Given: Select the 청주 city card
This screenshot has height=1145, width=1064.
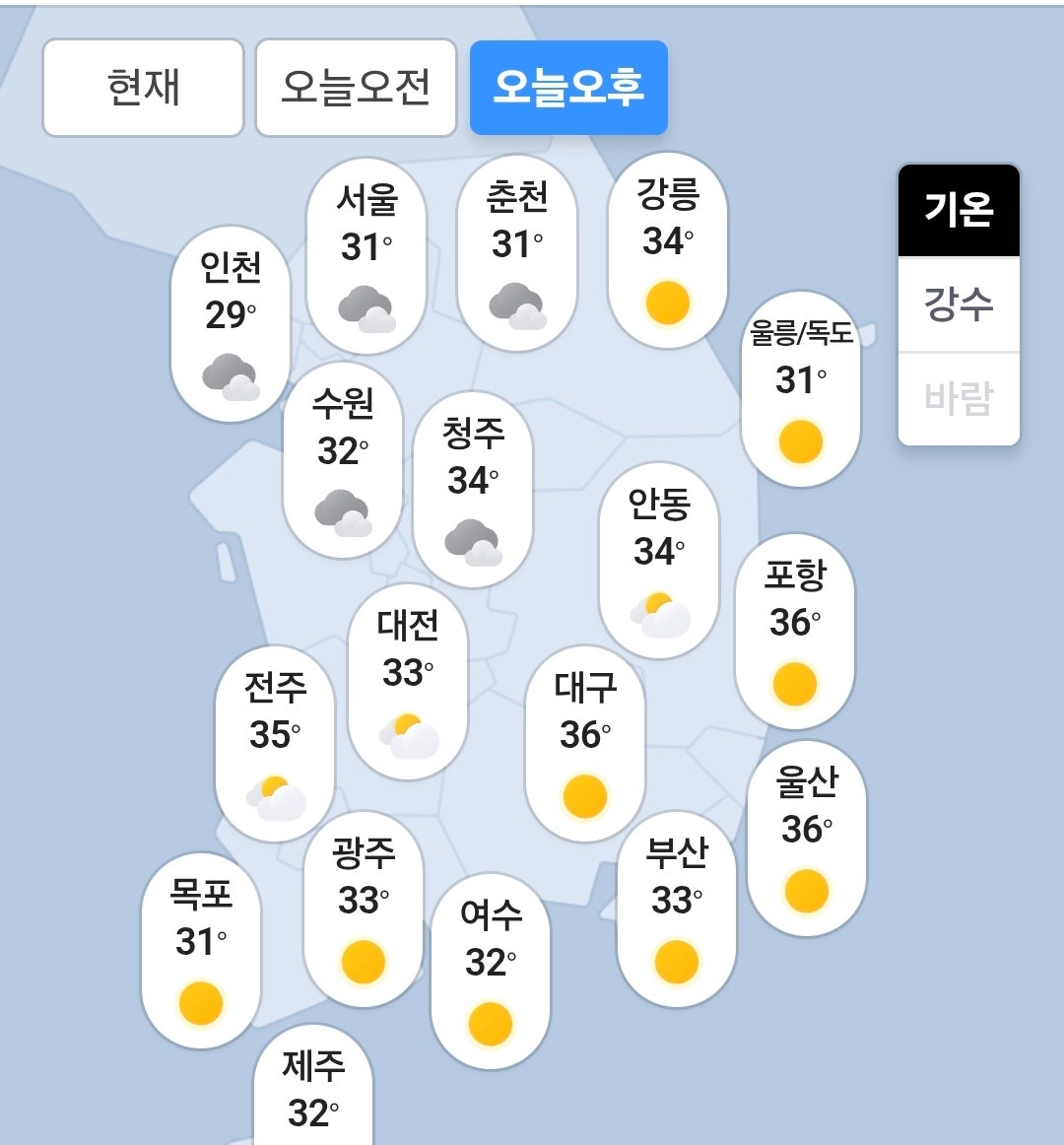Looking at the screenshot, I should click(473, 490).
